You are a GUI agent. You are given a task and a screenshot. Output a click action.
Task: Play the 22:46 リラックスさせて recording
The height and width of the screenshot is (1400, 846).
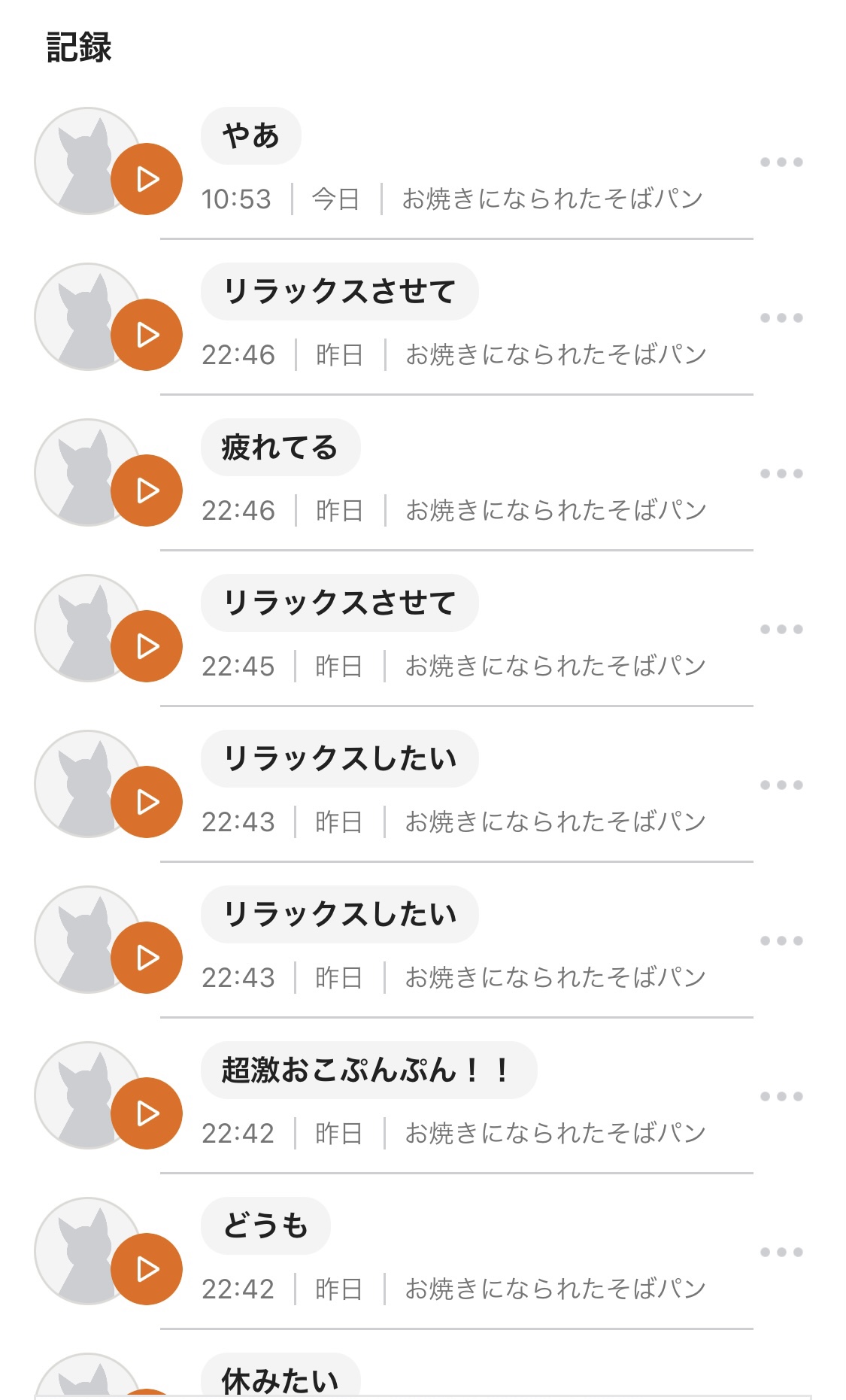click(x=147, y=335)
